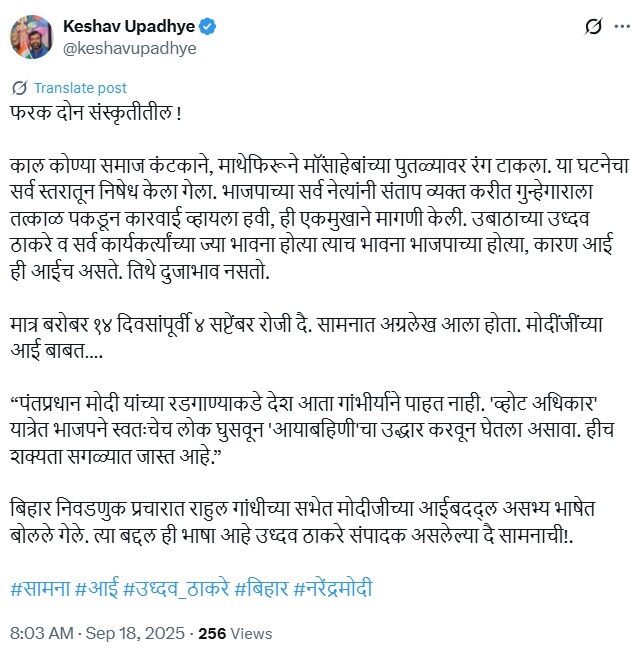Tap the Grok icon beside the overflow menu
Image resolution: width=637 pixels, height=661 pixels.
(594, 27)
